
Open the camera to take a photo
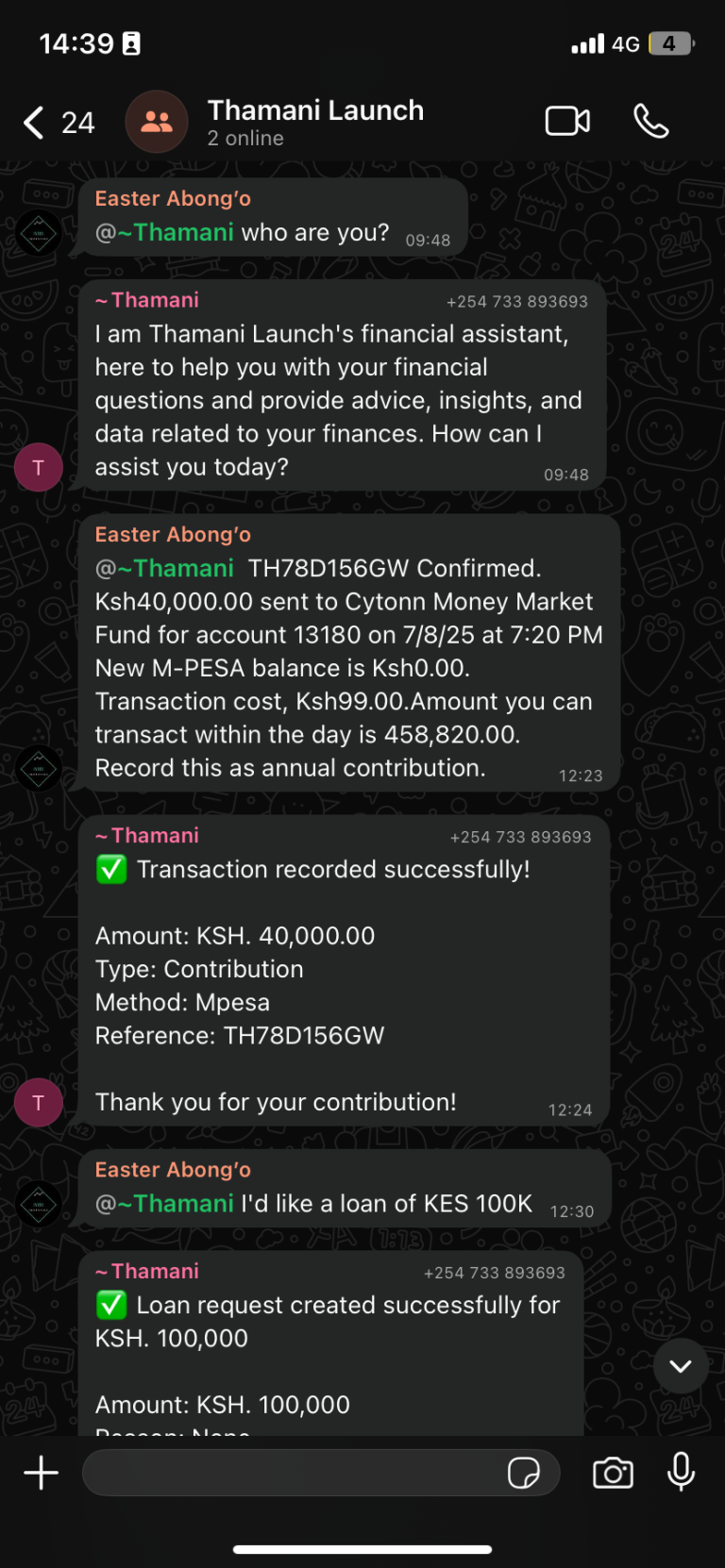tap(613, 1473)
